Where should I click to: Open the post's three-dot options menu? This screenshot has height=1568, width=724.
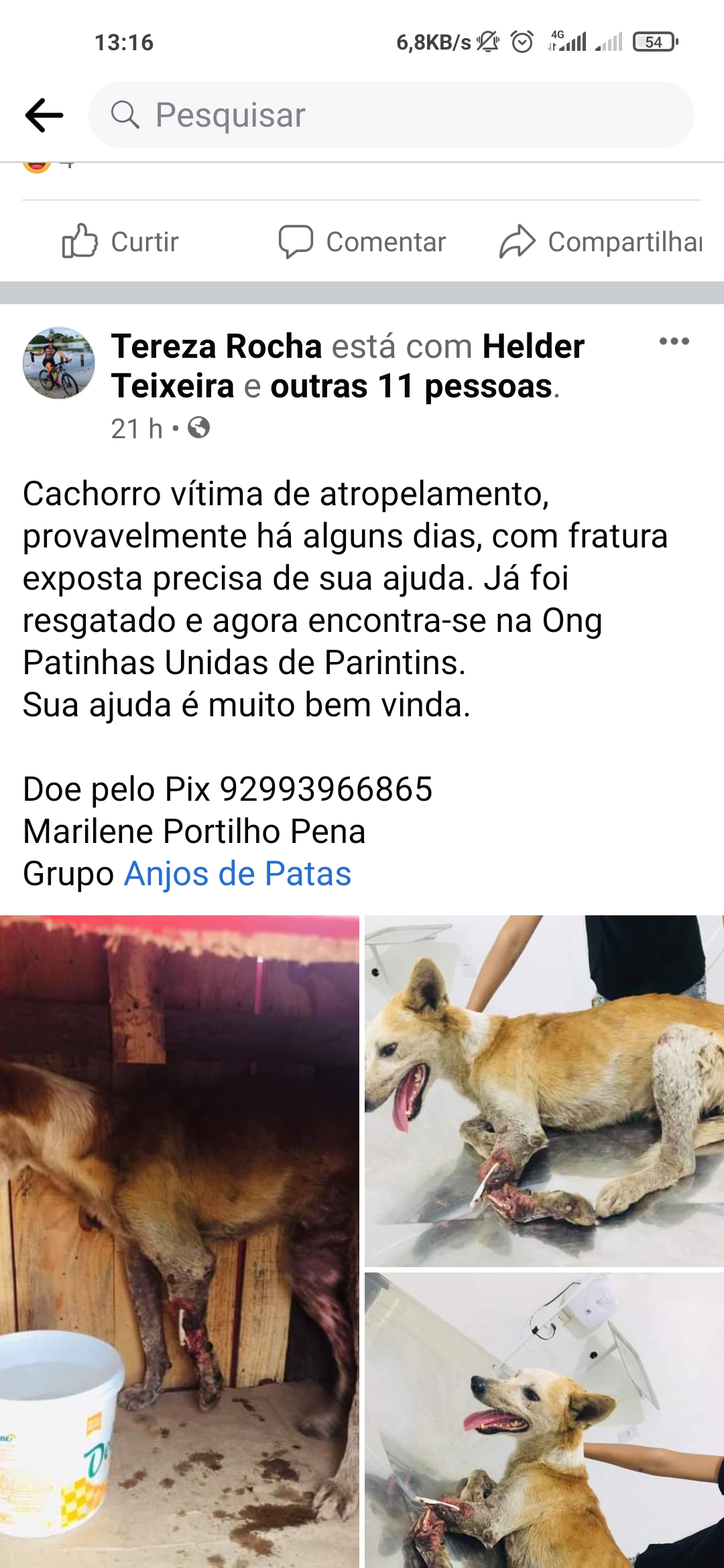coord(674,342)
